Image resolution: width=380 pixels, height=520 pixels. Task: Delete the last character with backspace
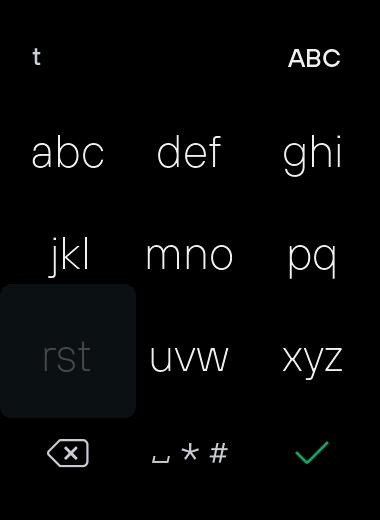point(68,453)
